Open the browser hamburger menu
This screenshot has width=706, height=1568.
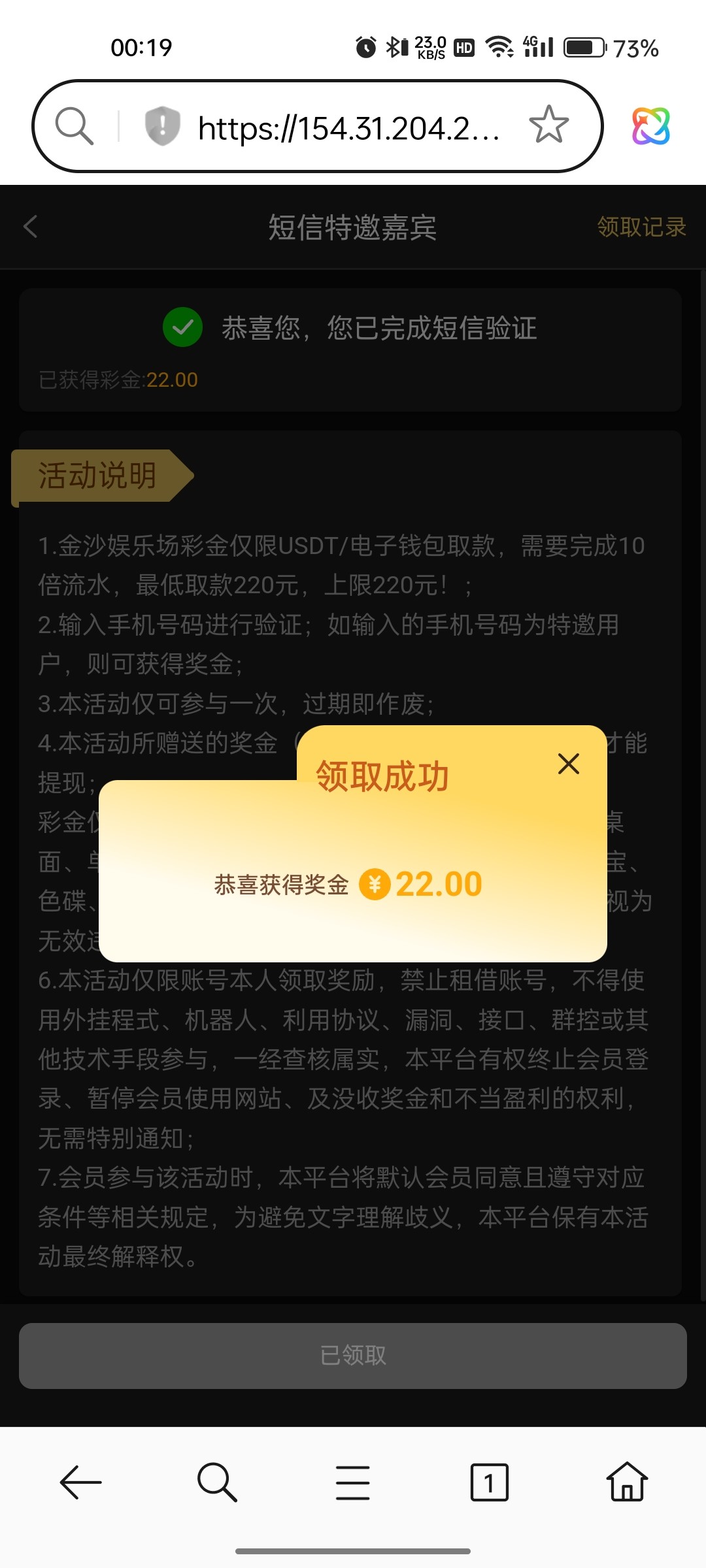(x=353, y=1482)
